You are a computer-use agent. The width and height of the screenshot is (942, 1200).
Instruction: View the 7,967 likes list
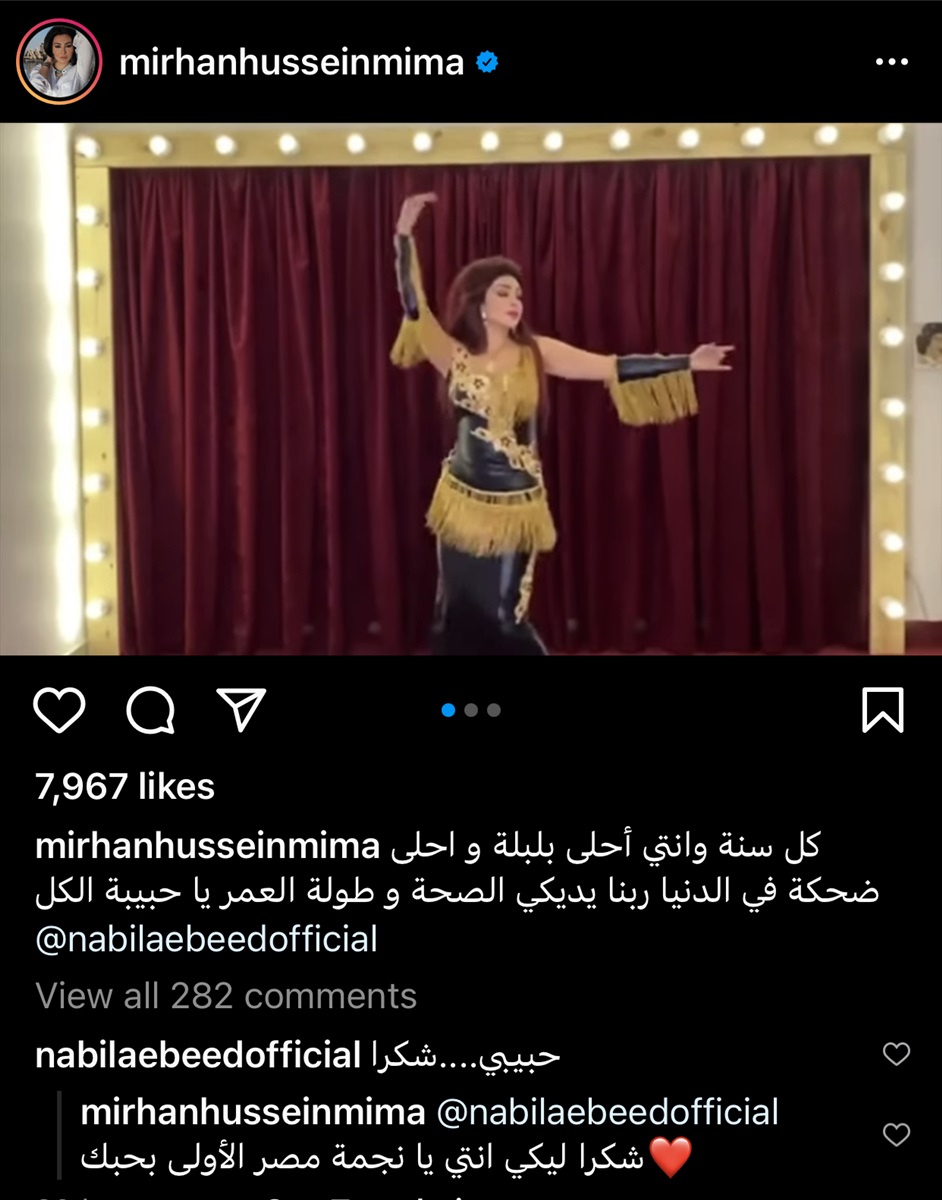[x=125, y=787]
